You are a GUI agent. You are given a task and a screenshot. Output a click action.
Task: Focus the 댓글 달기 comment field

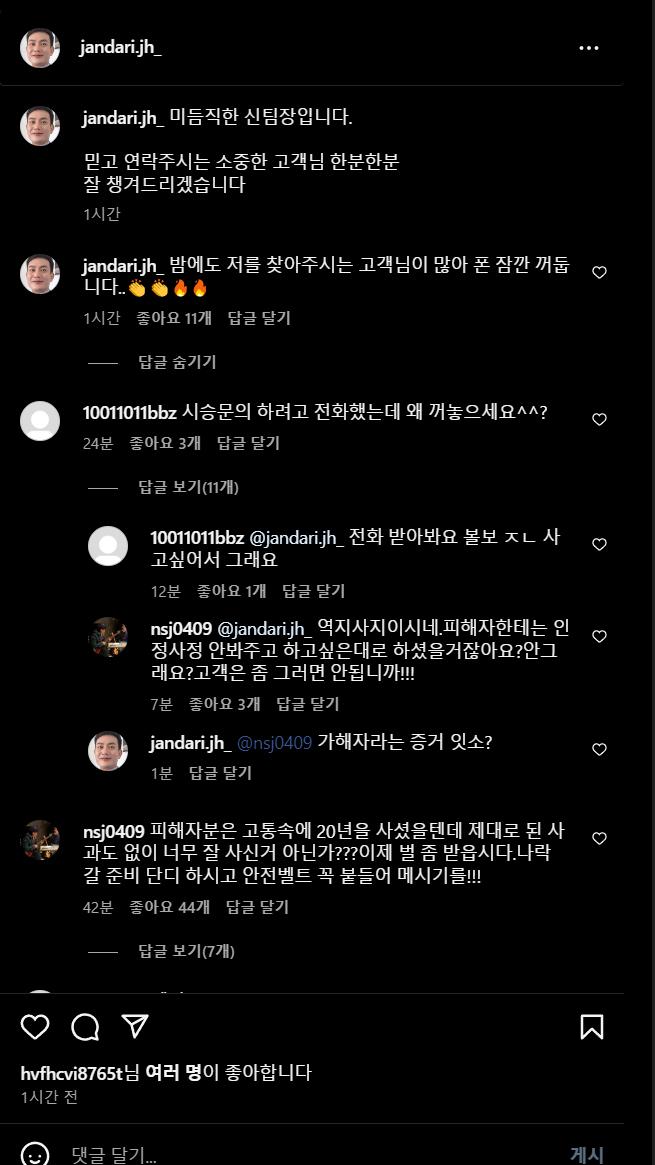pyautogui.click(x=300, y=1155)
